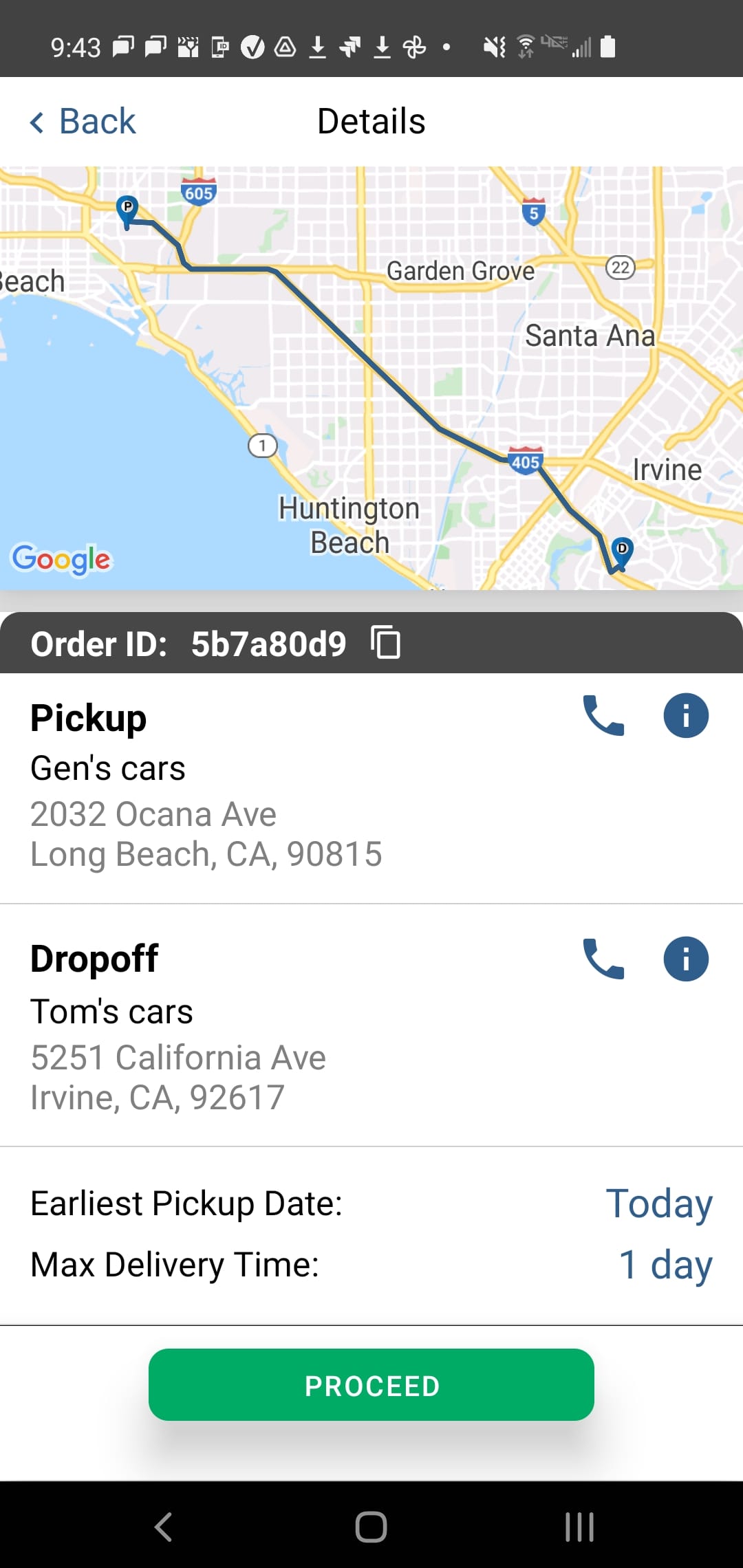Screen dimensions: 743x1568
Task: Tap the Wi-Fi icon in status bar
Action: (526, 45)
